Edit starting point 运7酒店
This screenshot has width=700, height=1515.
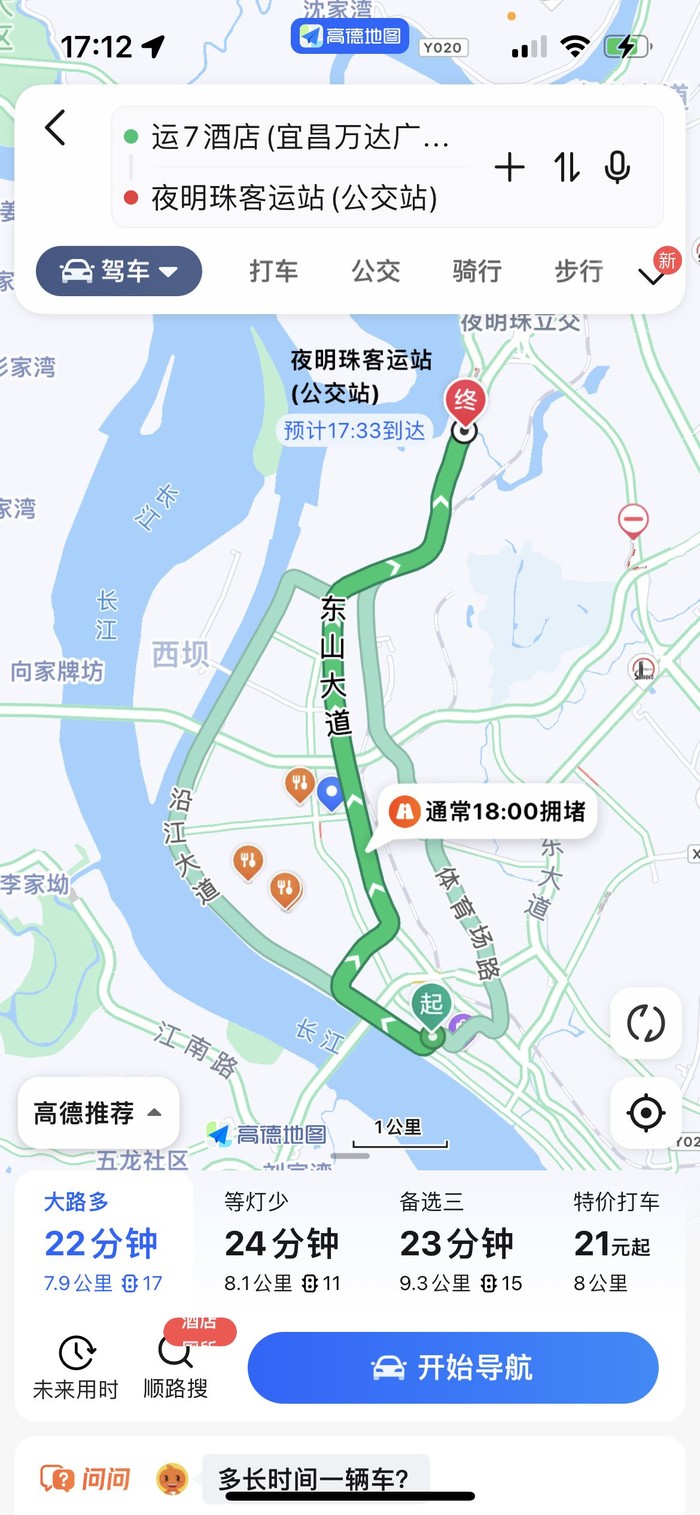click(300, 137)
